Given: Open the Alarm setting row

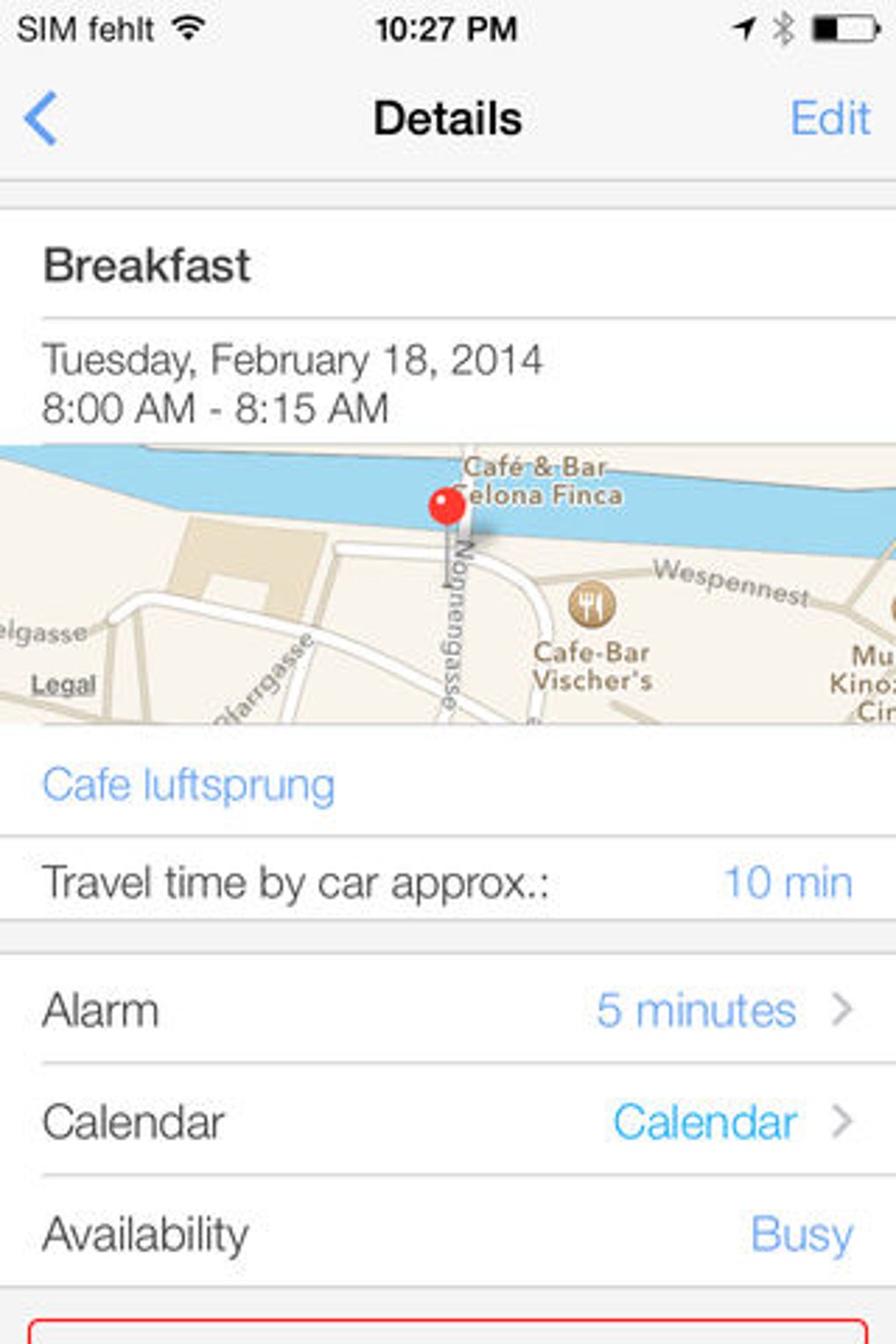Looking at the screenshot, I should pyautogui.click(x=448, y=1010).
